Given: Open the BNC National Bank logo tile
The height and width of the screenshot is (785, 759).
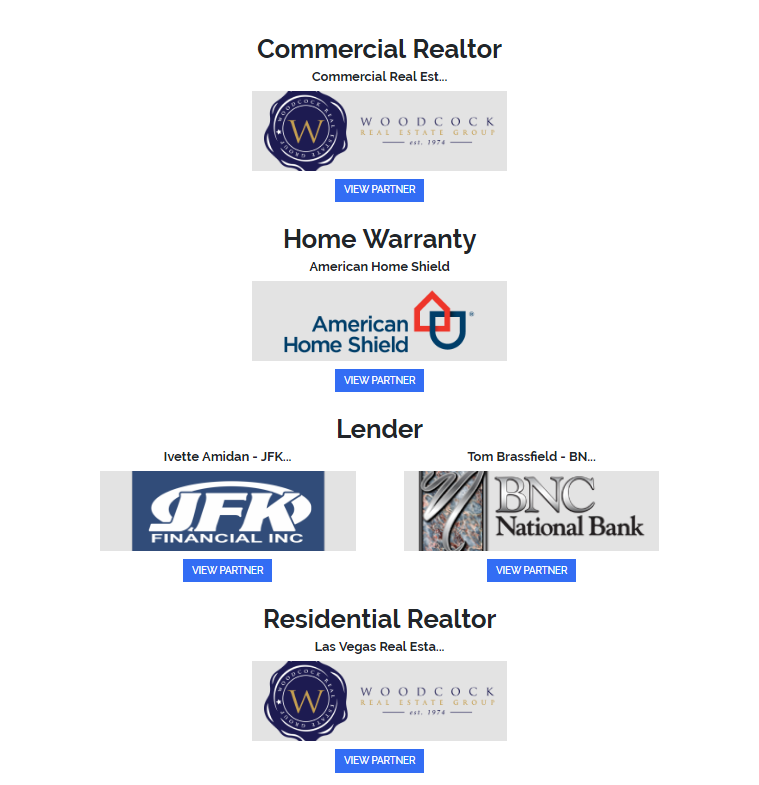Looking at the screenshot, I should (531, 511).
